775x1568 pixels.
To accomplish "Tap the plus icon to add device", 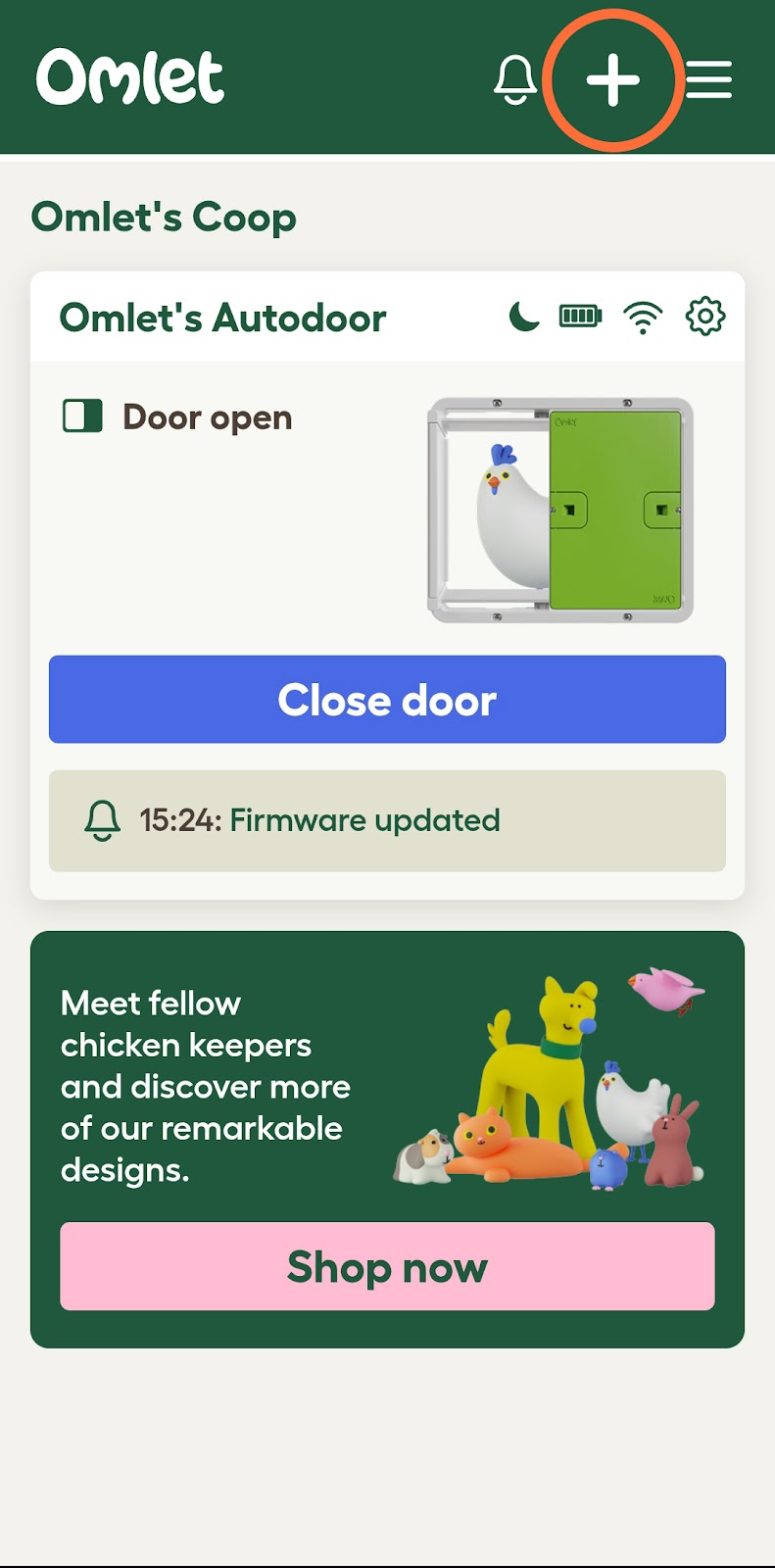I will tap(613, 79).
